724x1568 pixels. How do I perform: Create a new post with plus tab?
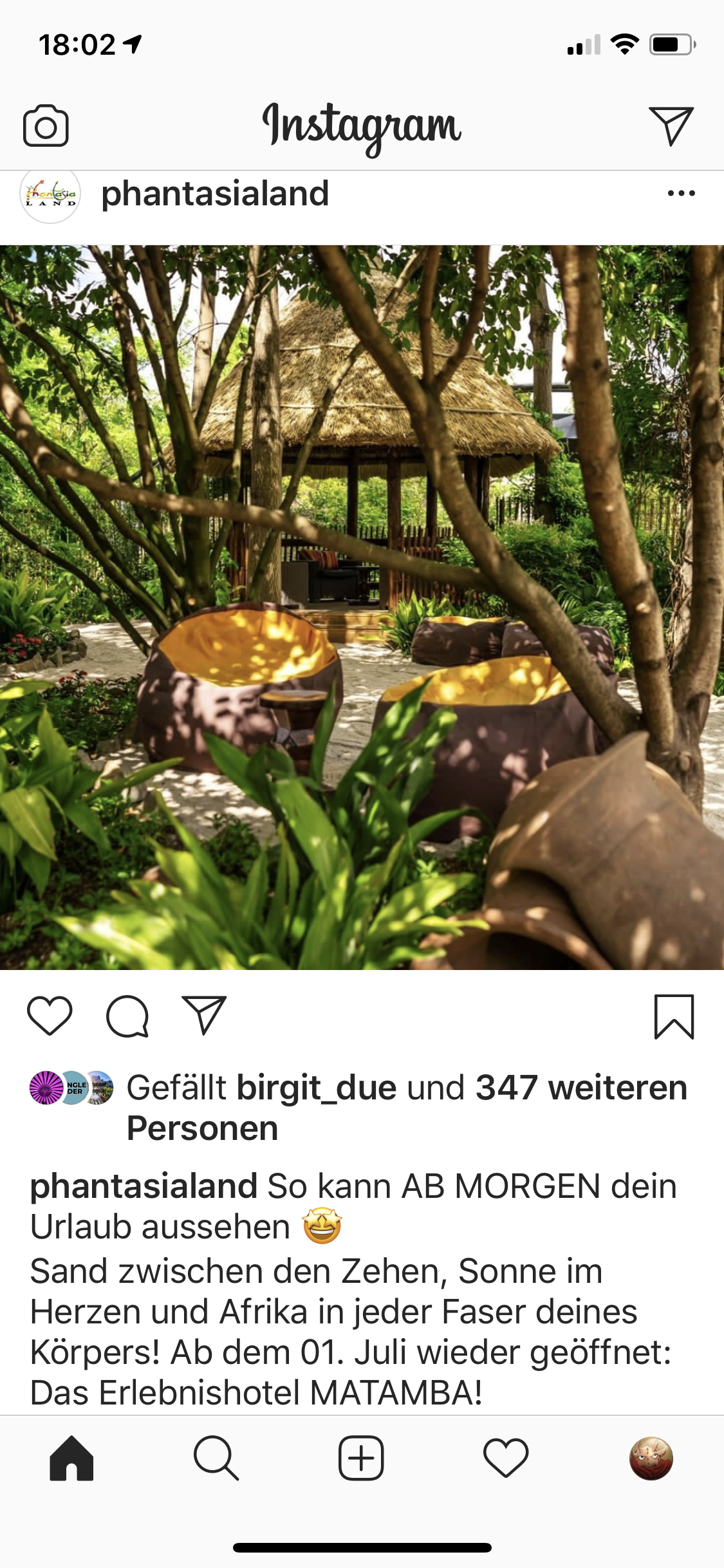(361, 1458)
